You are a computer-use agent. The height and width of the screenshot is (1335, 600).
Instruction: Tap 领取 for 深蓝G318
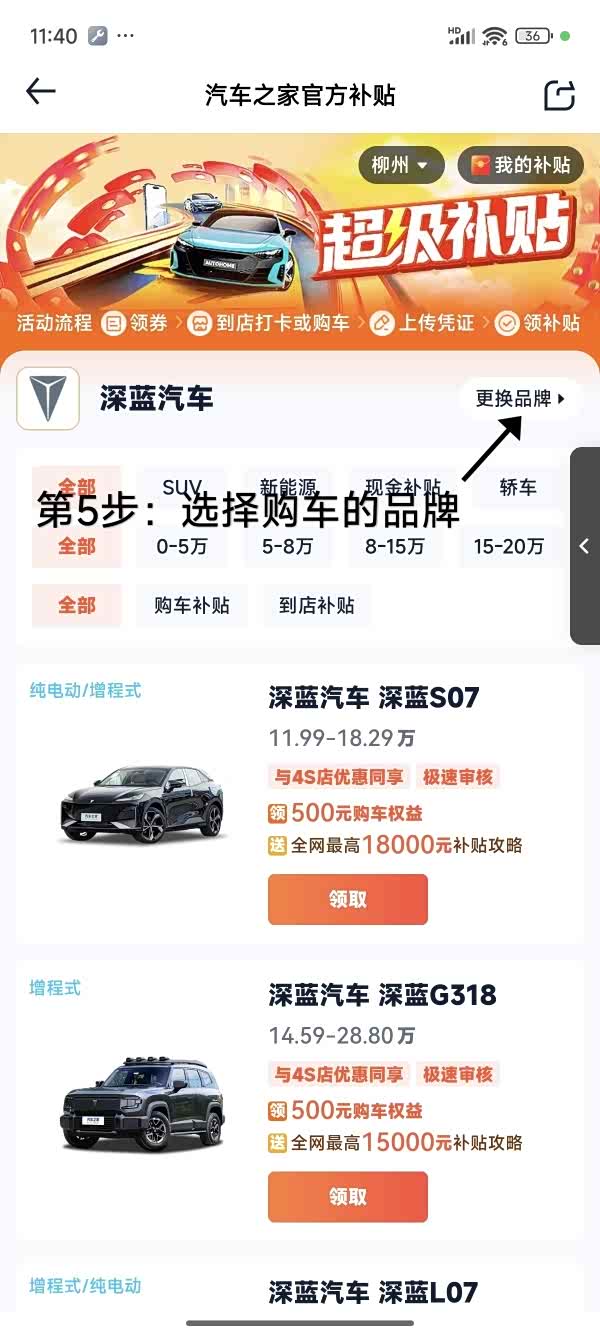(348, 1197)
